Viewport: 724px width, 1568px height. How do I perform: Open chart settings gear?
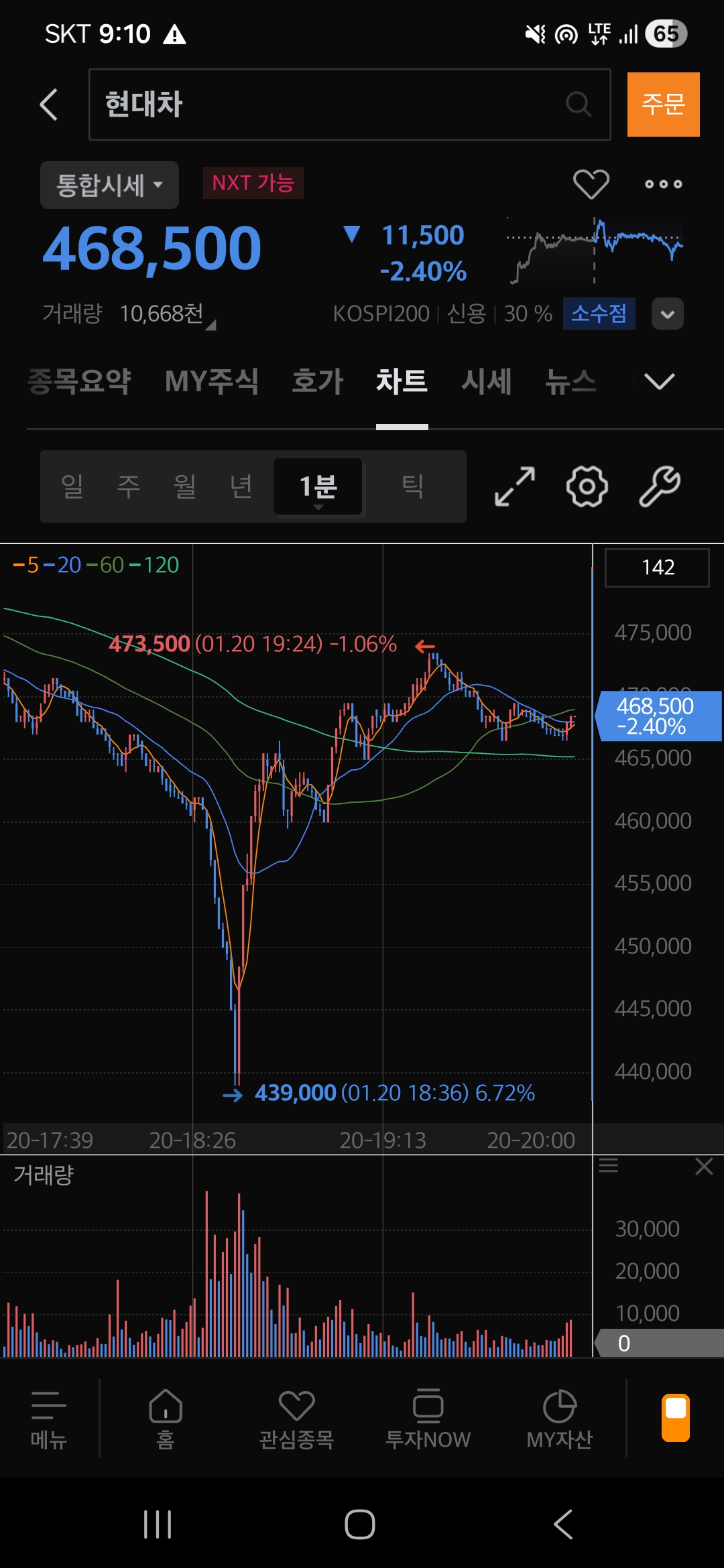click(x=587, y=486)
